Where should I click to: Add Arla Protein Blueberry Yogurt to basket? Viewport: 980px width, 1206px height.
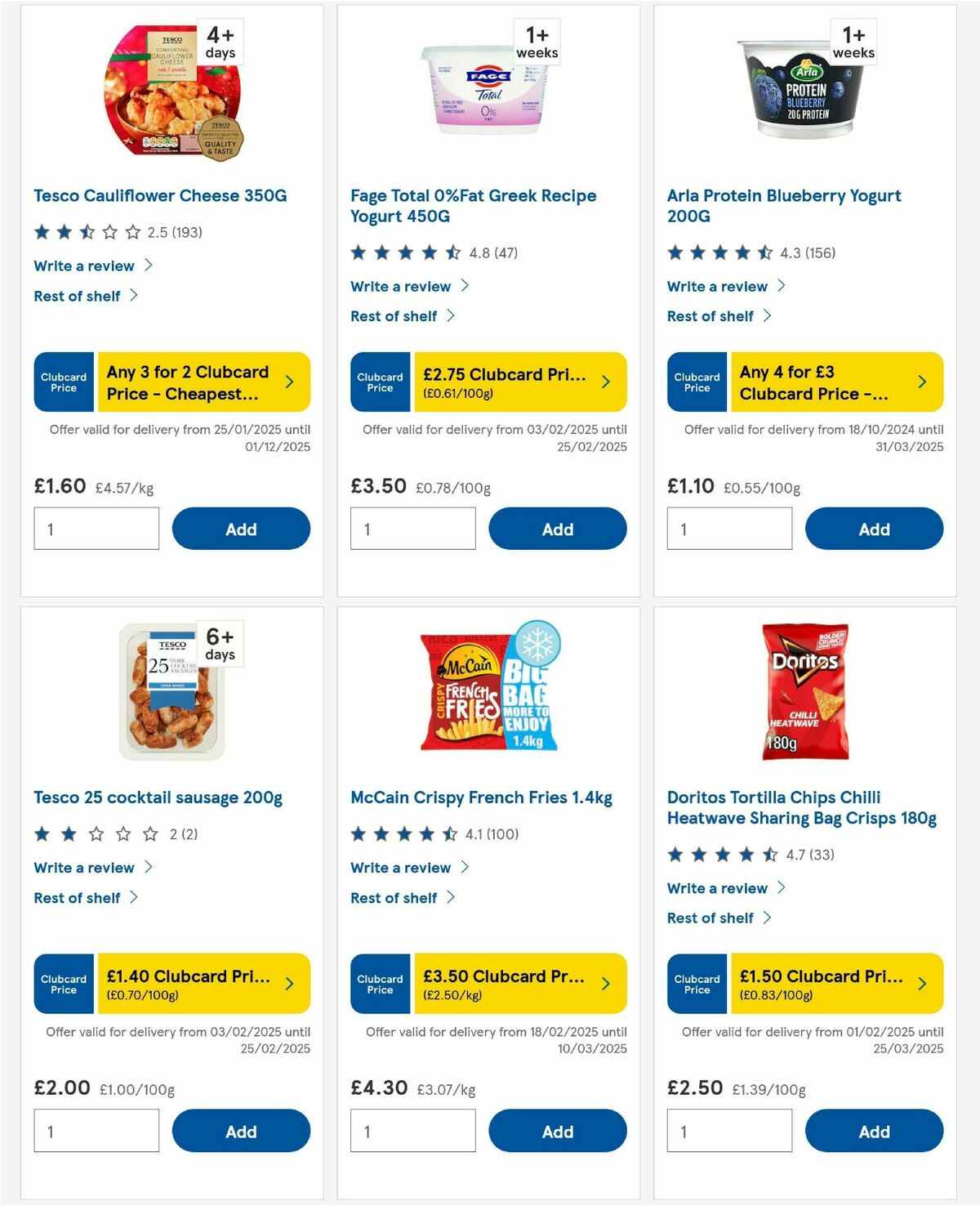pyautogui.click(x=874, y=529)
